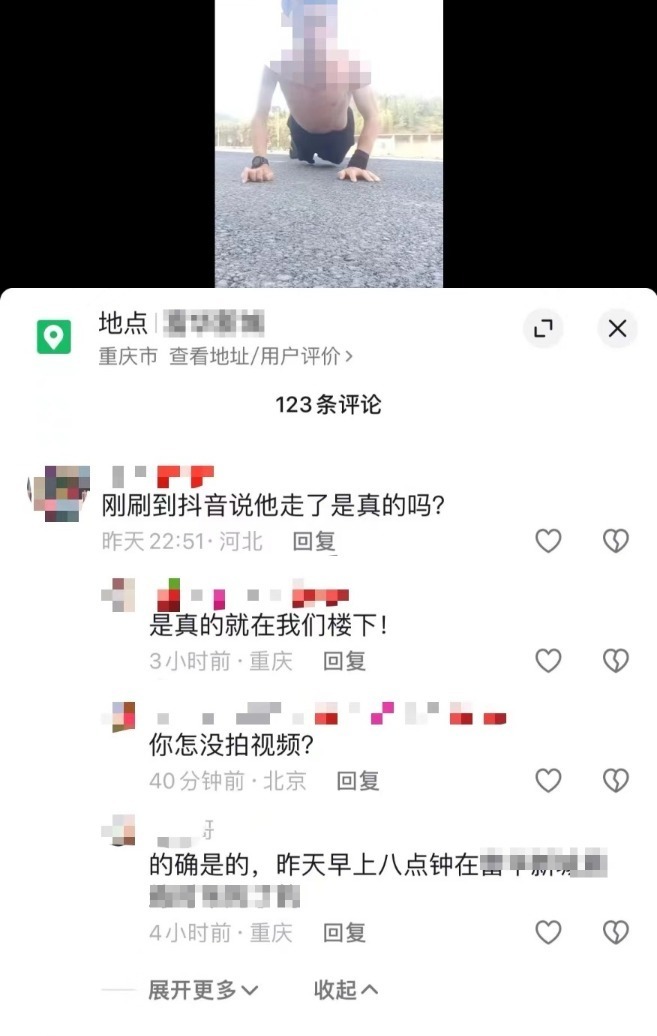Like the reply 你怎没拍视频
This screenshot has width=657, height=1036.
(x=548, y=780)
